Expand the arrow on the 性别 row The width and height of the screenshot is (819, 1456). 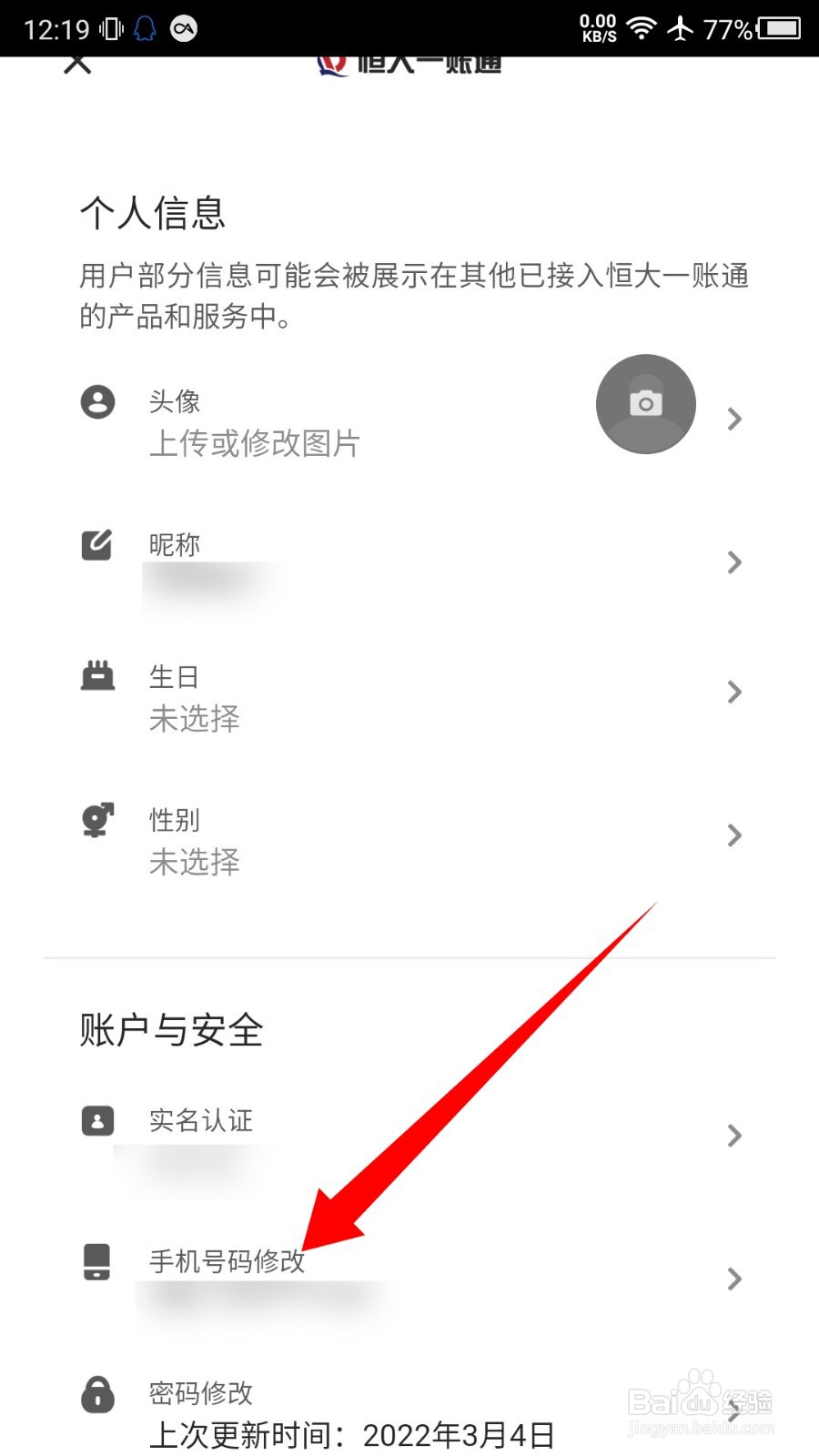(x=735, y=835)
